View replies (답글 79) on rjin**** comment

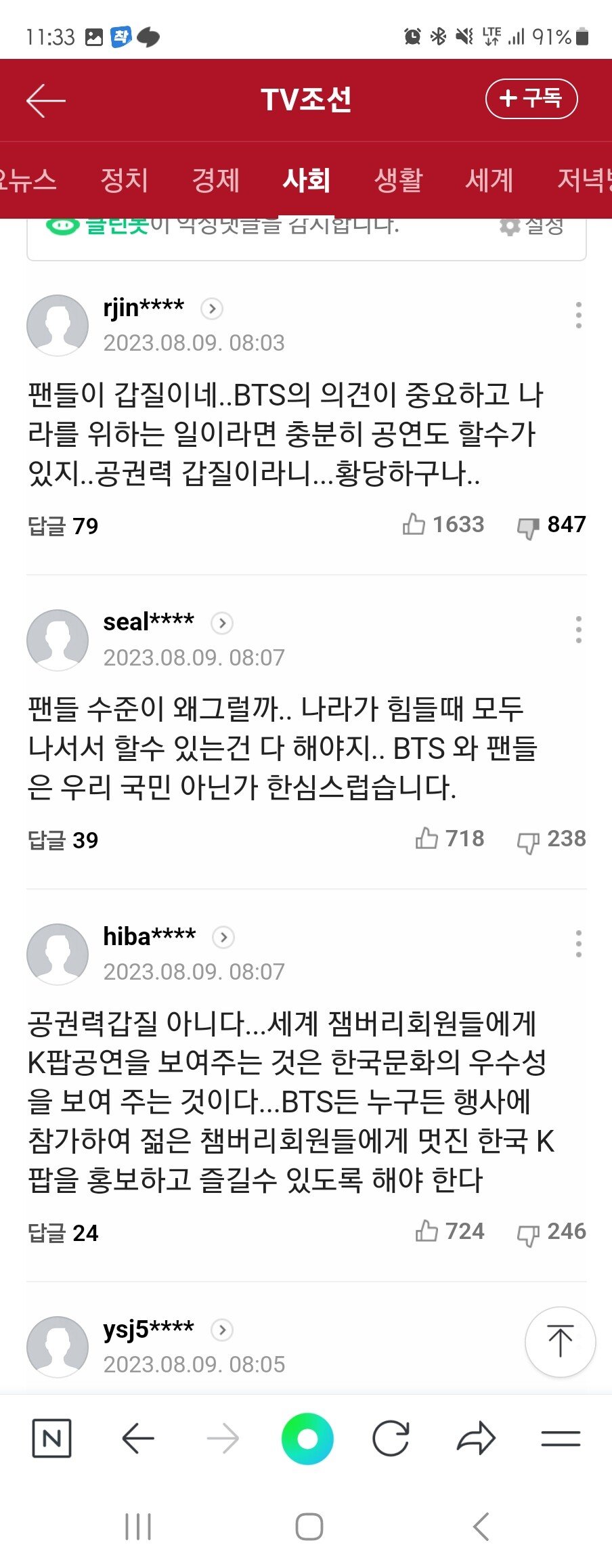[x=63, y=525]
